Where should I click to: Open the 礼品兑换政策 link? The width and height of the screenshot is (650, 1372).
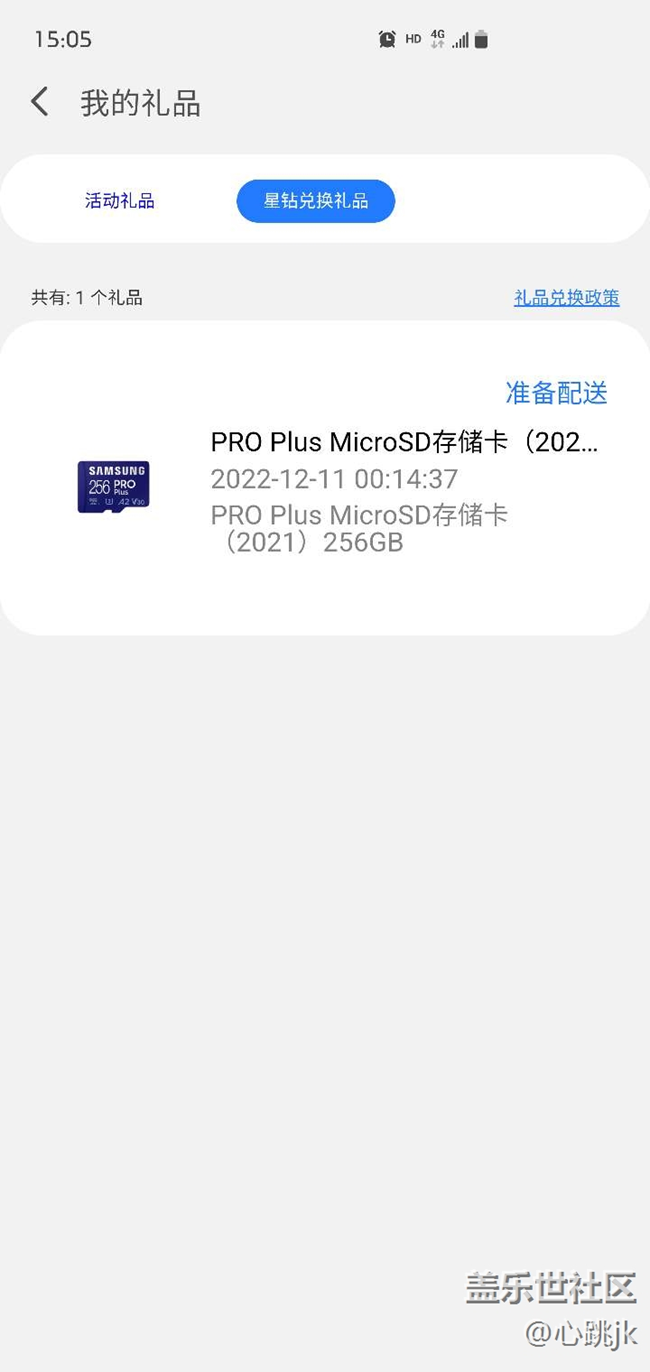coord(566,298)
